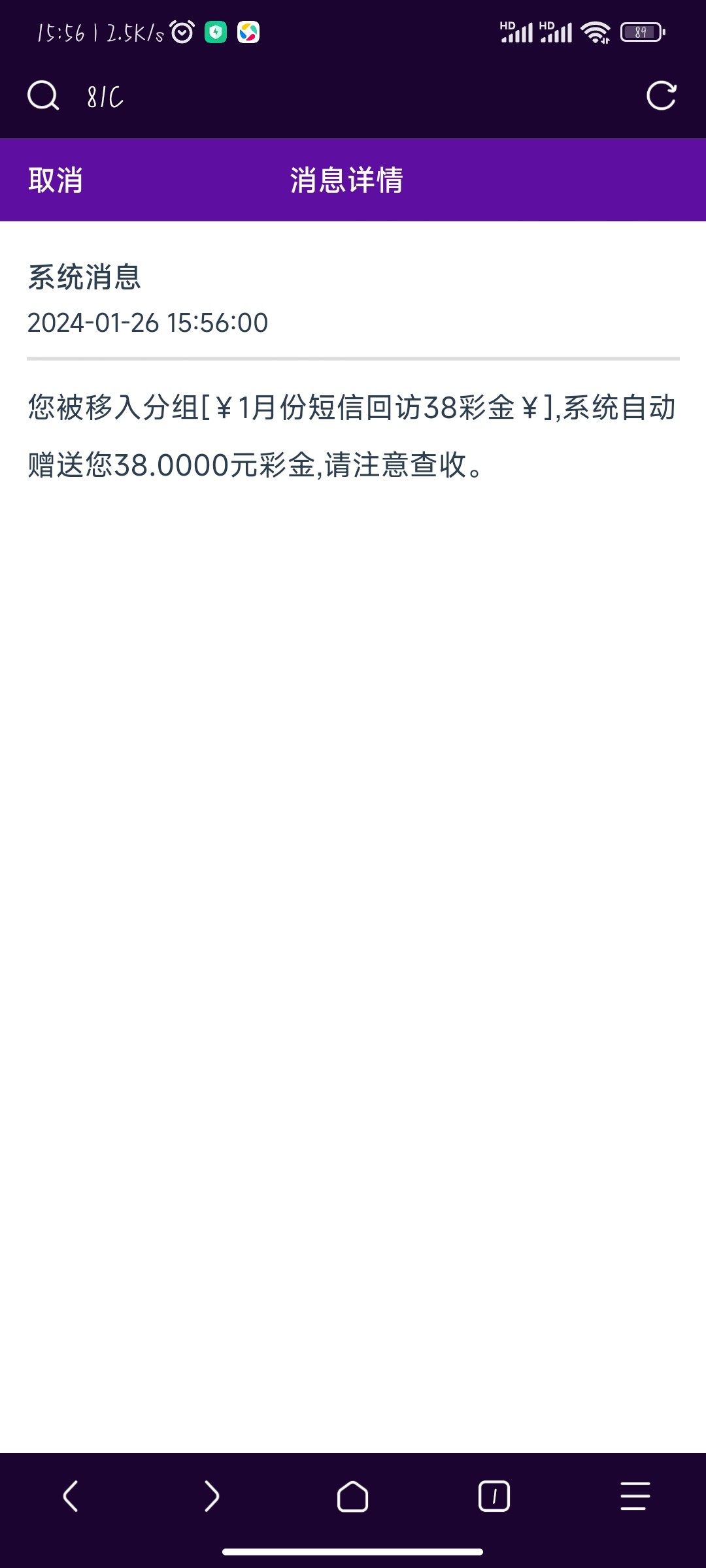The height and width of the screenshot is (1568, 706).
Task: Go back to the previous page
Action: coord(71,1495)
